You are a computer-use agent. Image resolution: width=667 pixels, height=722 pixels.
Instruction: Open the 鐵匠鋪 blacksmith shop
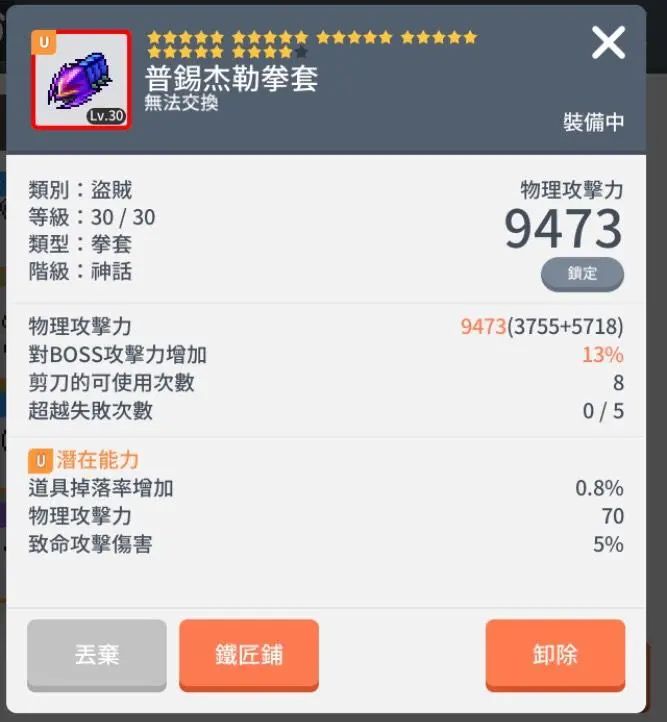(x=249, y=655)
